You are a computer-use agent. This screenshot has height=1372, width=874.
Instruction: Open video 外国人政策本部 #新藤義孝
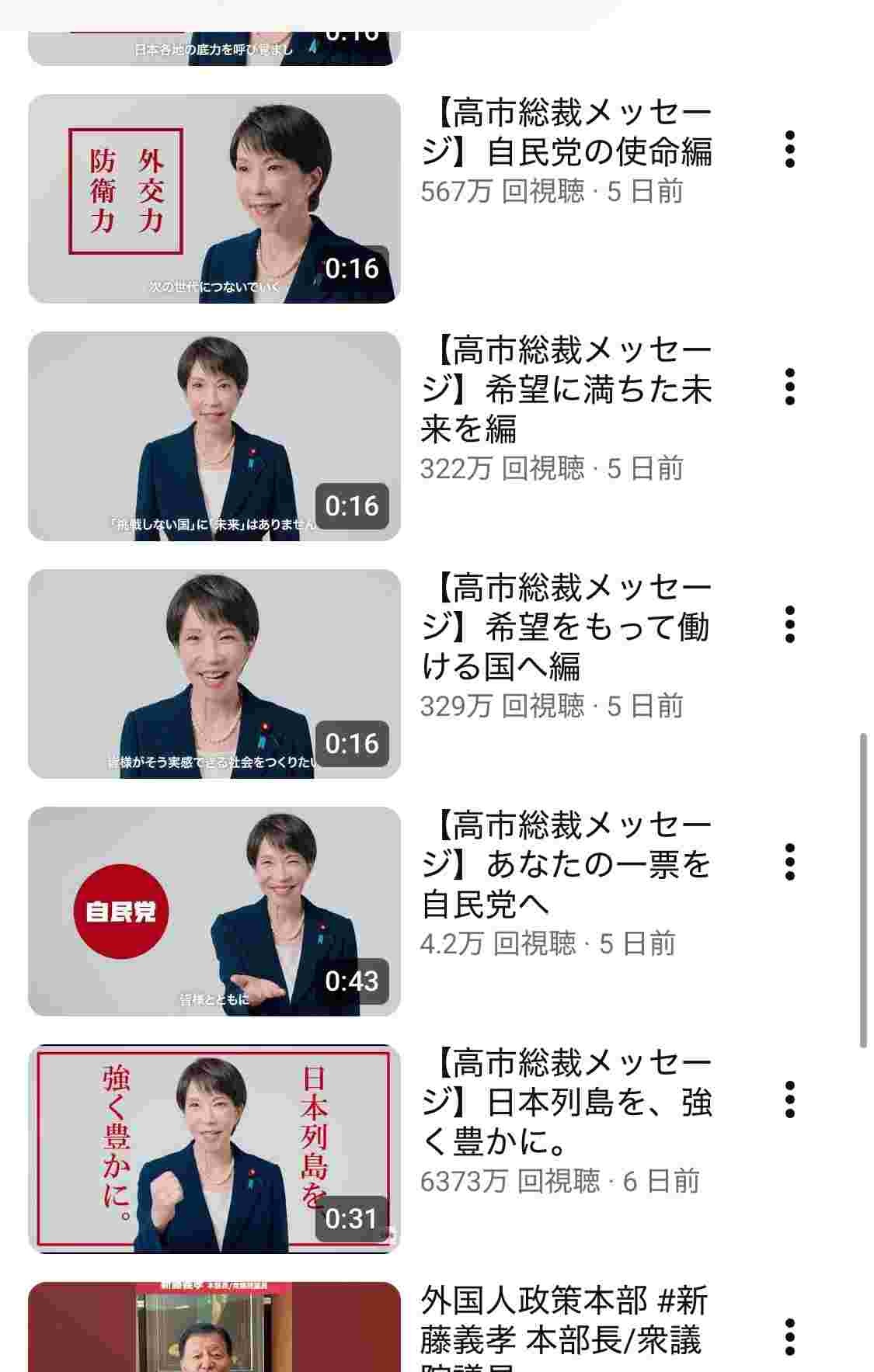[214, 1329]
